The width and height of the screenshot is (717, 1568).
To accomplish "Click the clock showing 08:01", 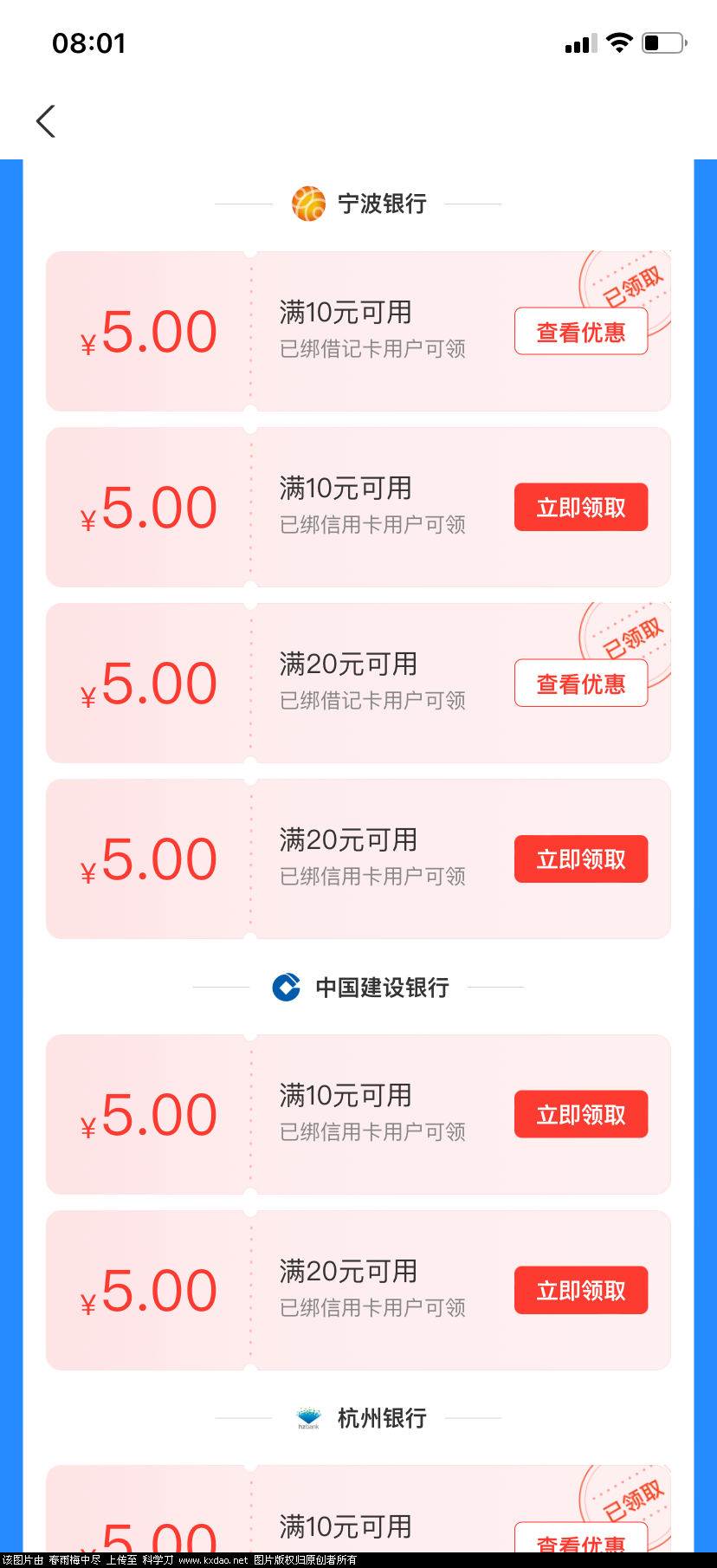I will (x=89, y=42).
